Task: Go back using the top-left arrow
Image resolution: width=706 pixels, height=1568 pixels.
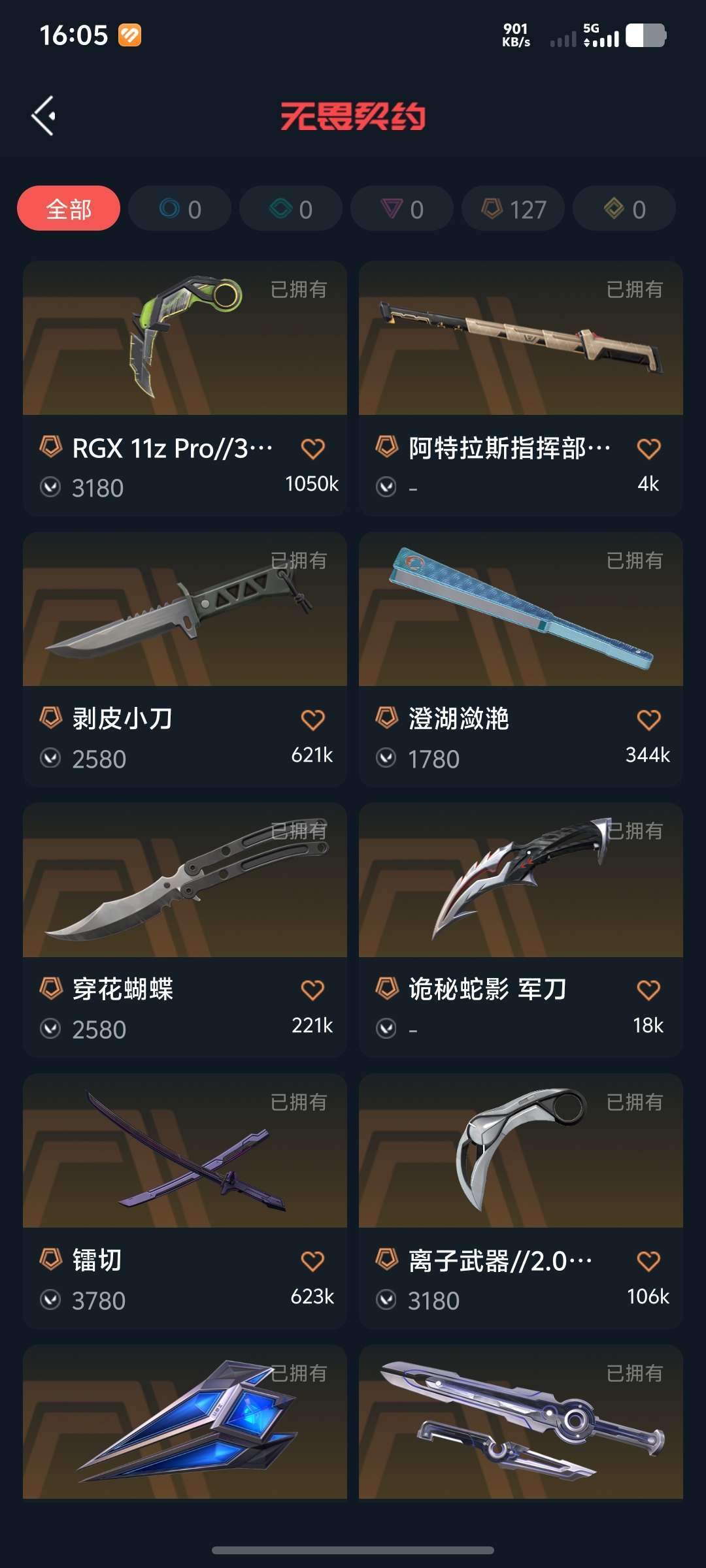Action: tap(43, 116)
